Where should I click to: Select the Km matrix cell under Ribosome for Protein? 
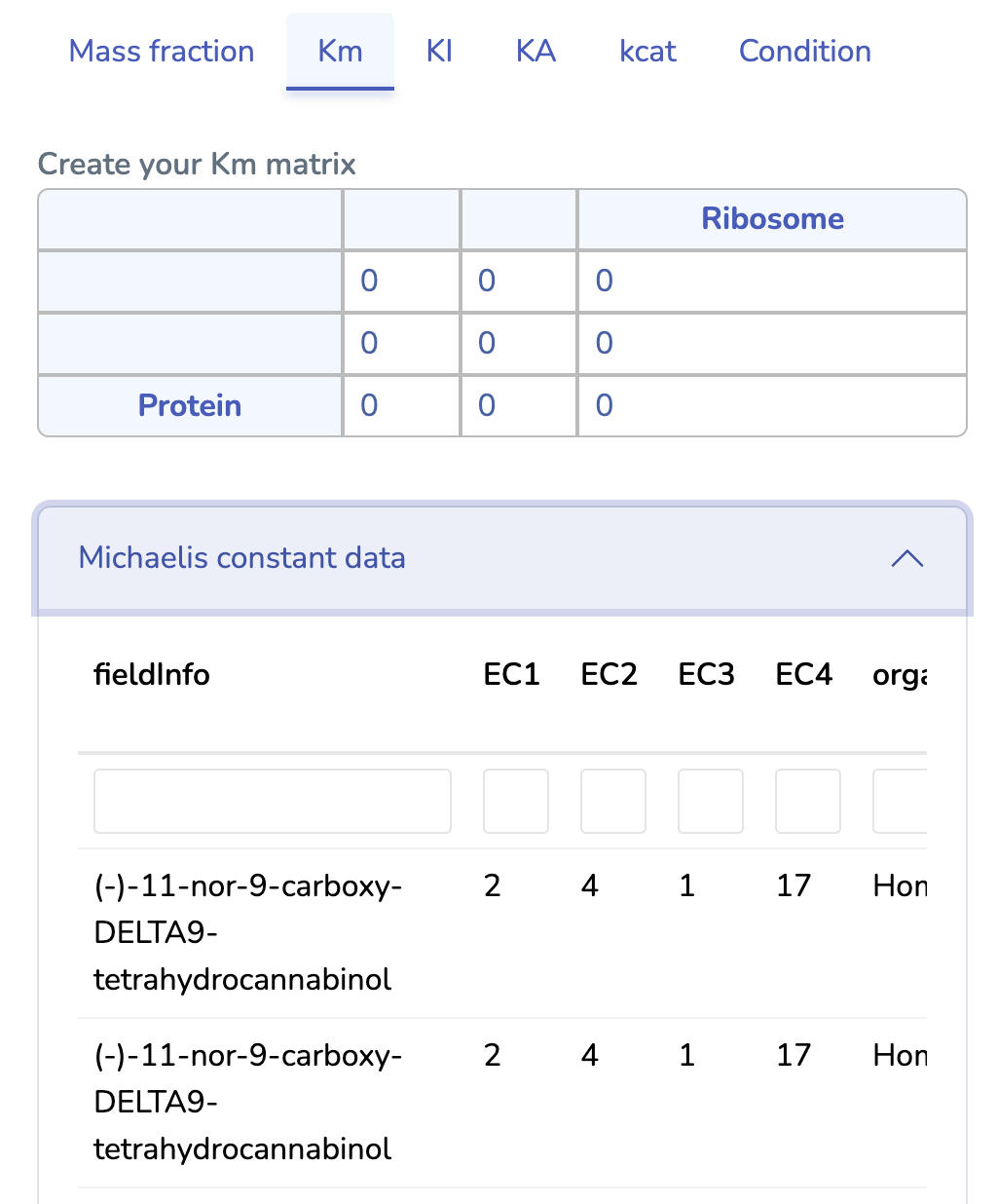pyautogui.click(x=771, y=405)
